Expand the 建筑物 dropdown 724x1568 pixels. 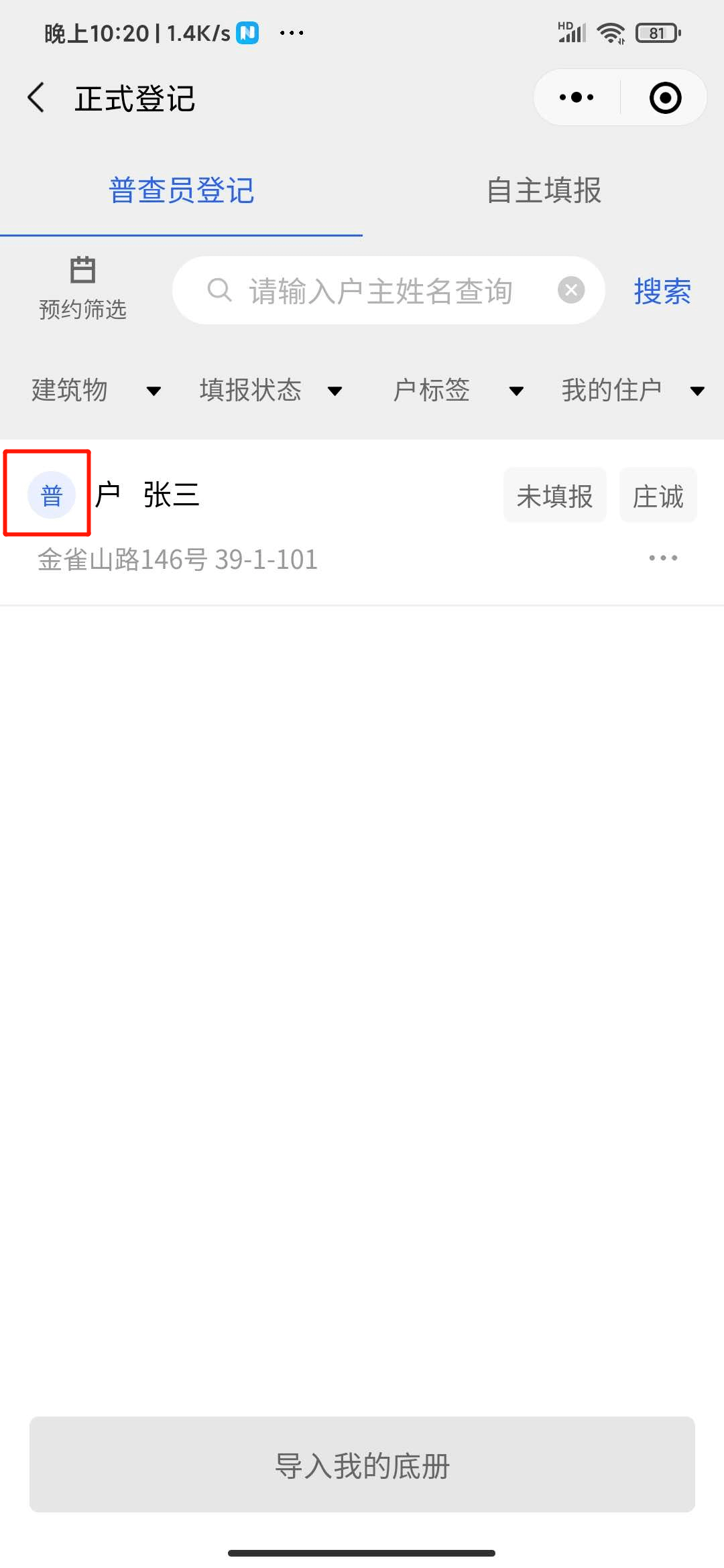click(x=96, y=390)
